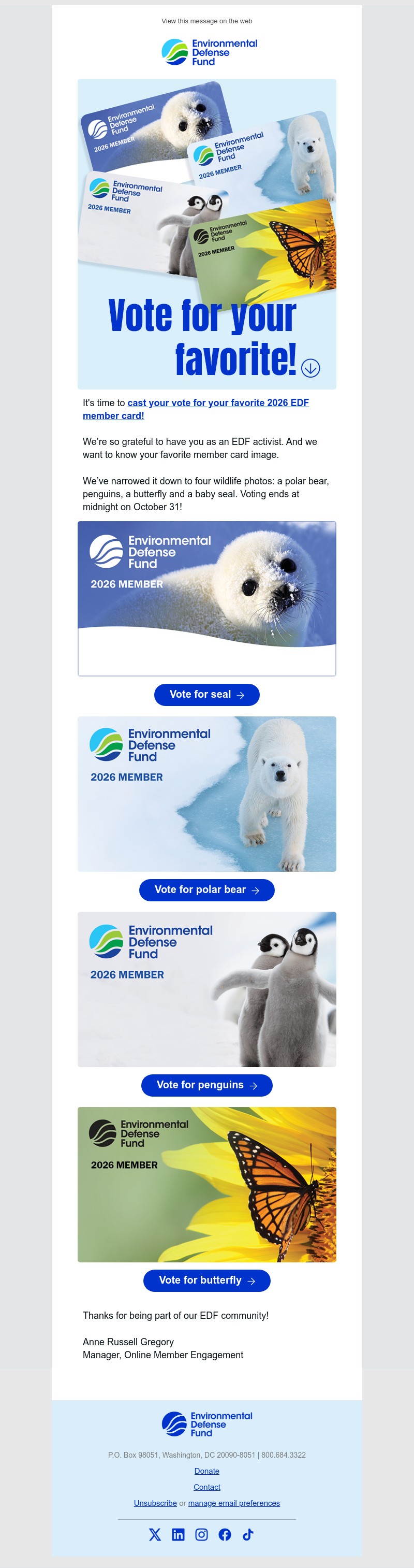Open the Instagram icon

201,1534
